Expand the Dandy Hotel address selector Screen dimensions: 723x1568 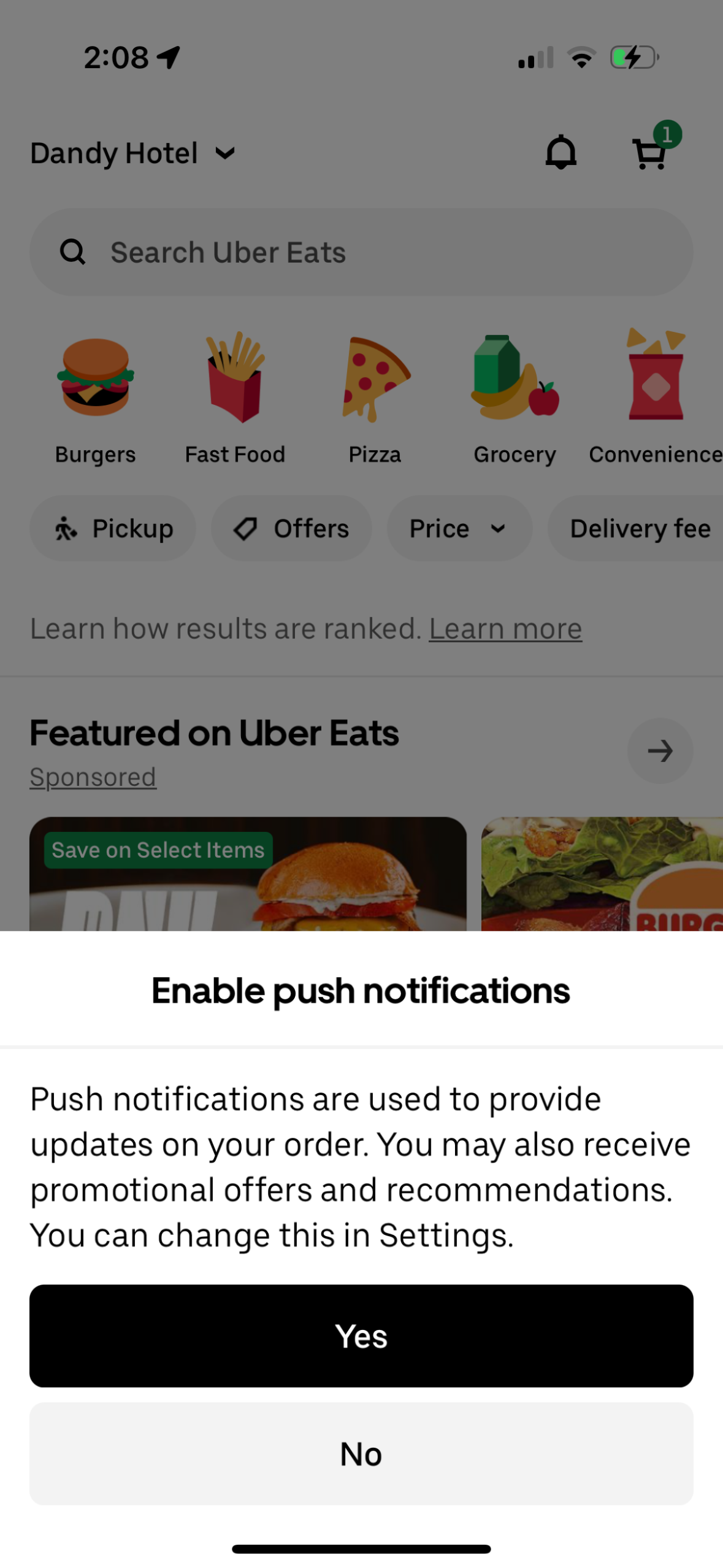134,153
